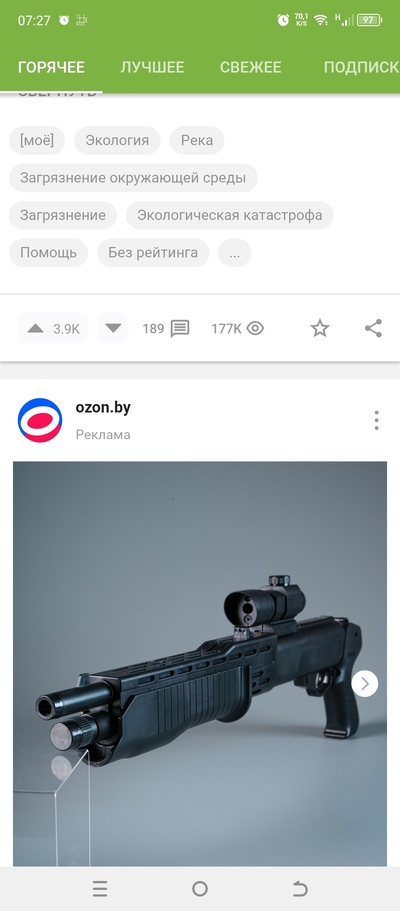Downvote the post
The image size is (400, 911).
click(113, 328)
